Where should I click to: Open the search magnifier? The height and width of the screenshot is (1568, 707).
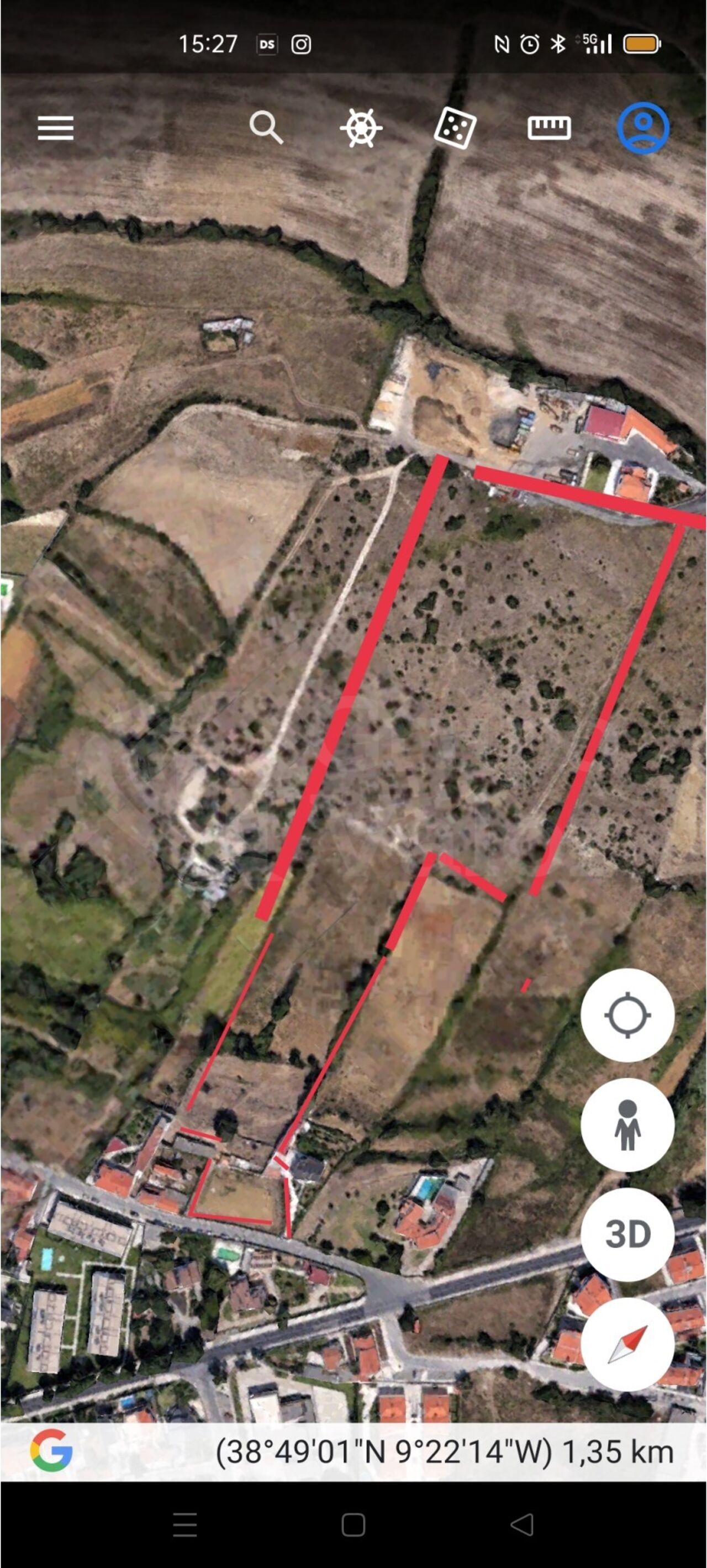pyautogui.click(x=266, y=127)
